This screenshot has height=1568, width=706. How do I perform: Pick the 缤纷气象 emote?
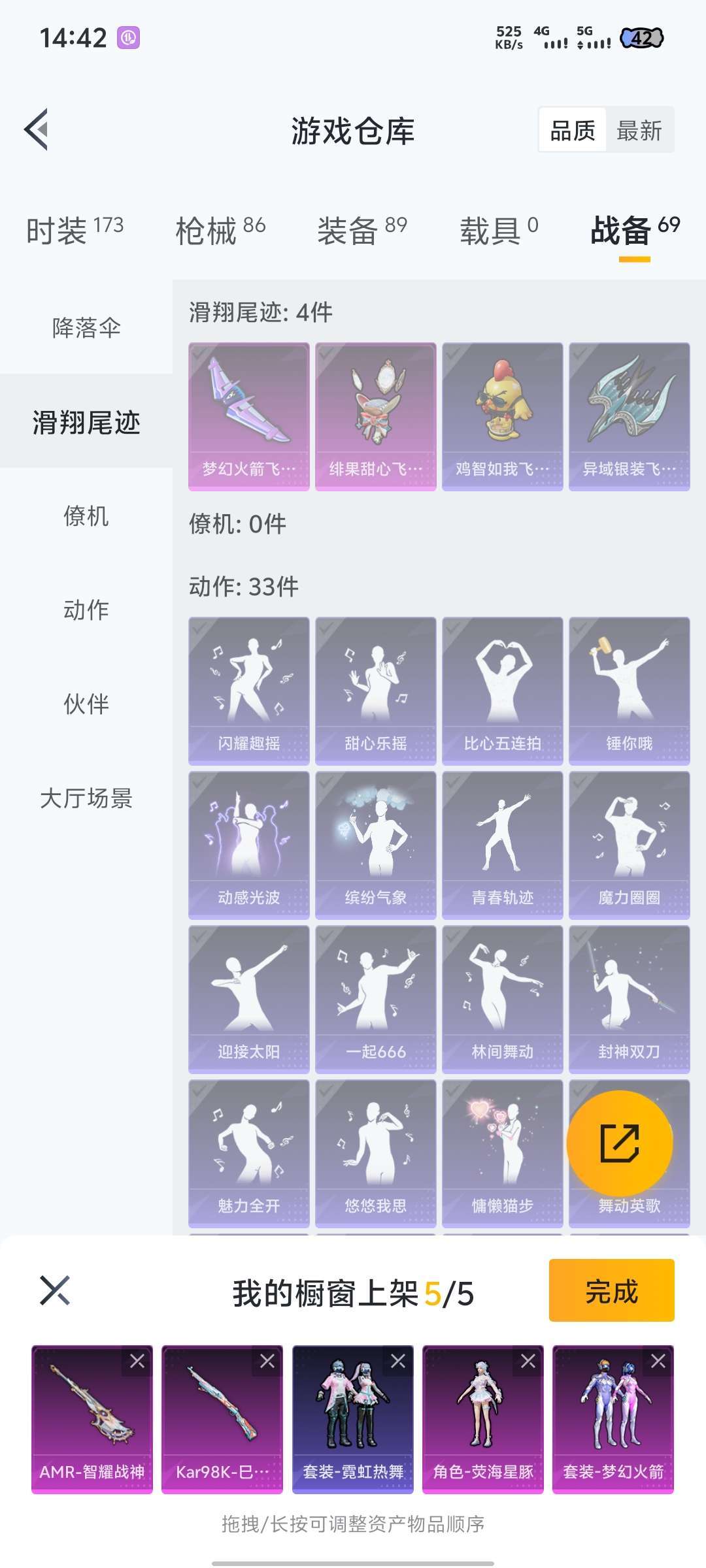point(375,845)
